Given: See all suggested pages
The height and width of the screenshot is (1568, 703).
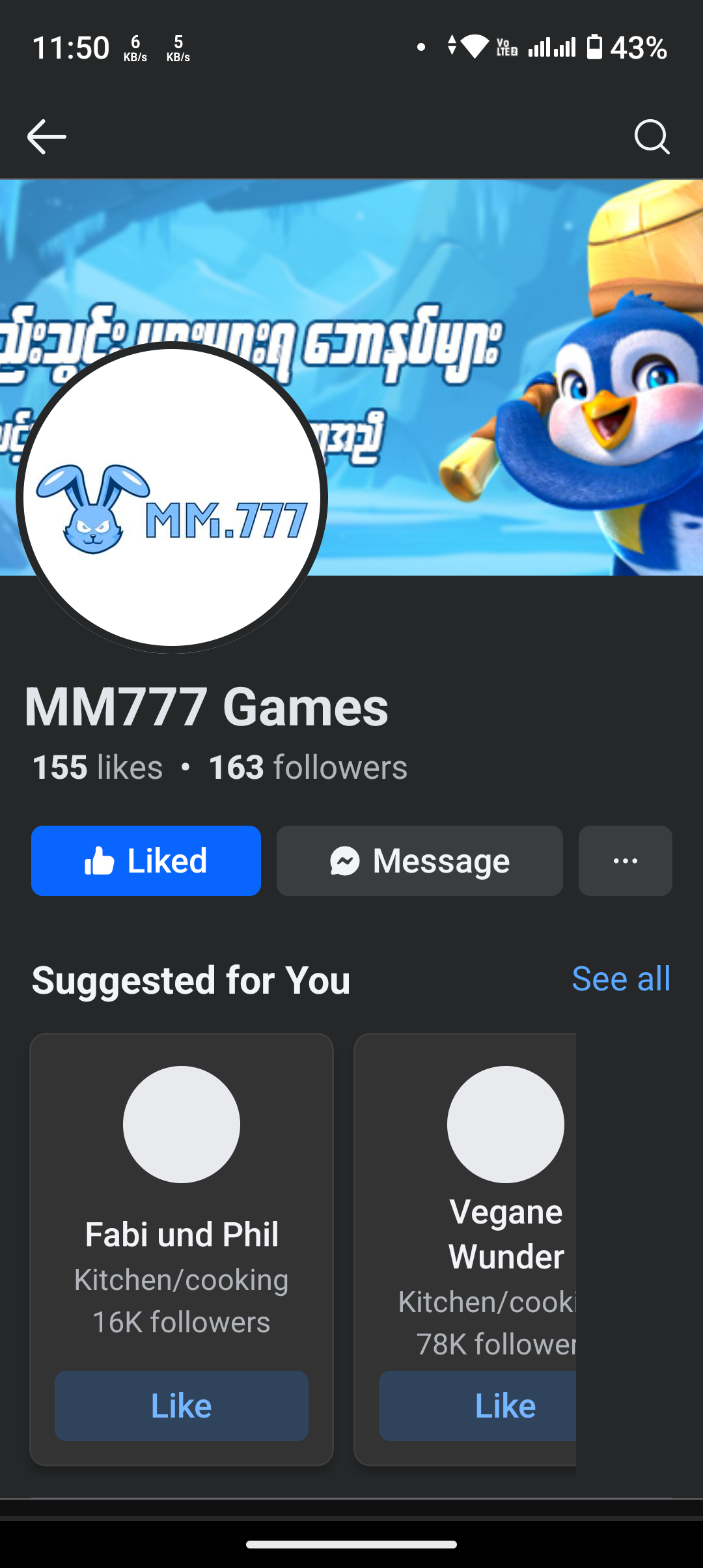Looking at the screenshot, I should coord(620,979).
